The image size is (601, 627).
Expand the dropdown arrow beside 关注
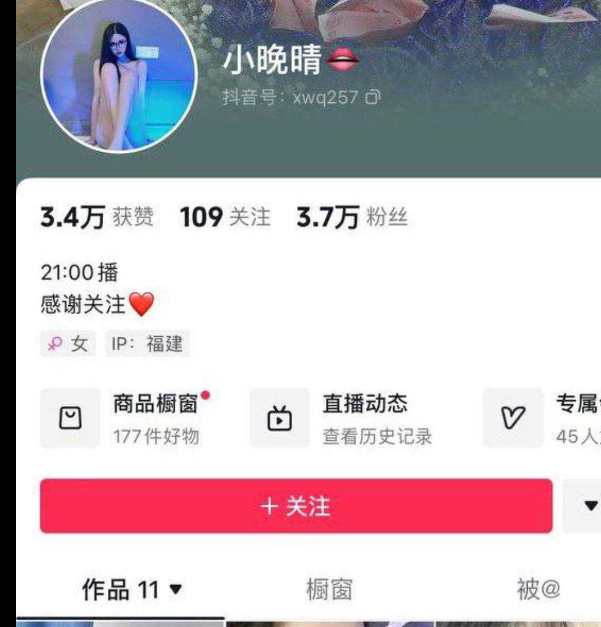590,506
